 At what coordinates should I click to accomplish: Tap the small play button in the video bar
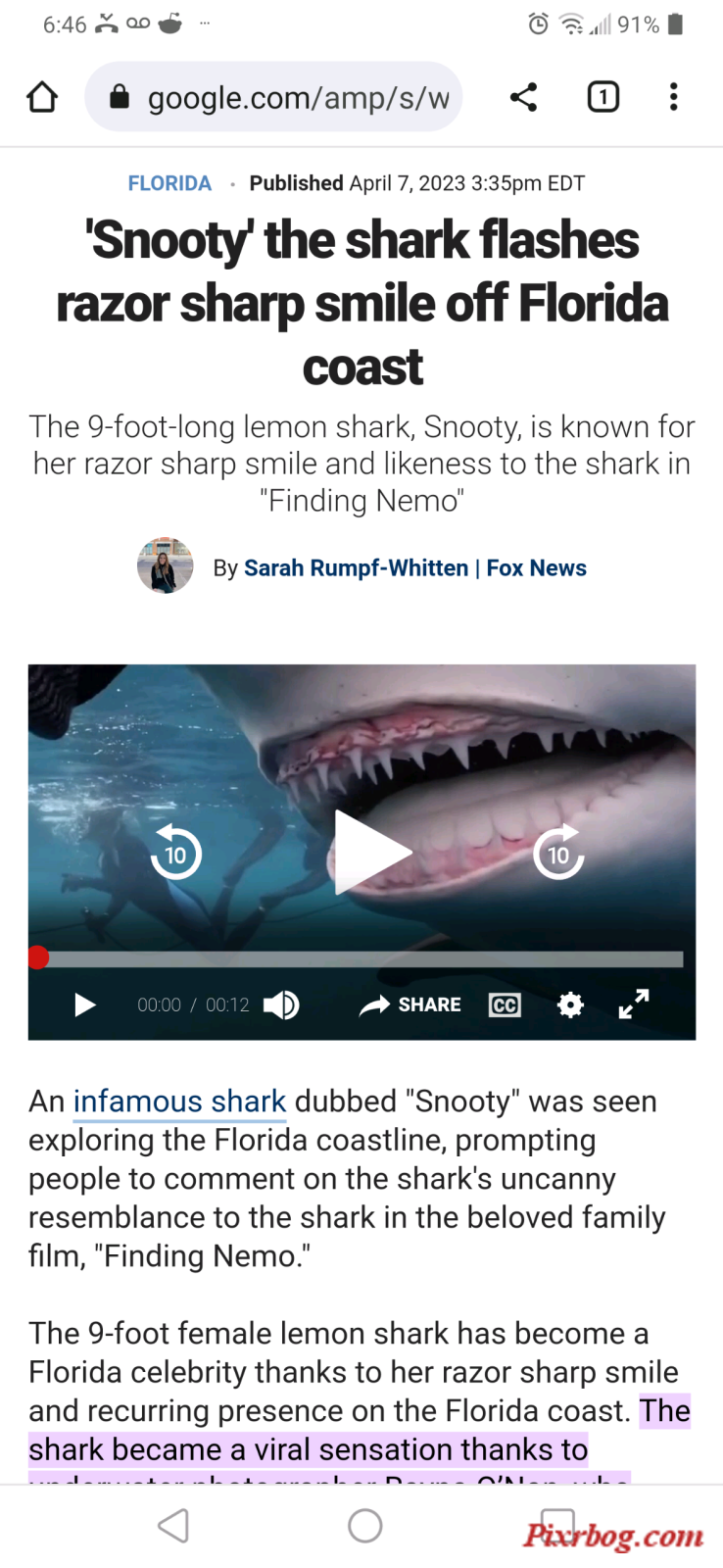(x=85, y=1004)
